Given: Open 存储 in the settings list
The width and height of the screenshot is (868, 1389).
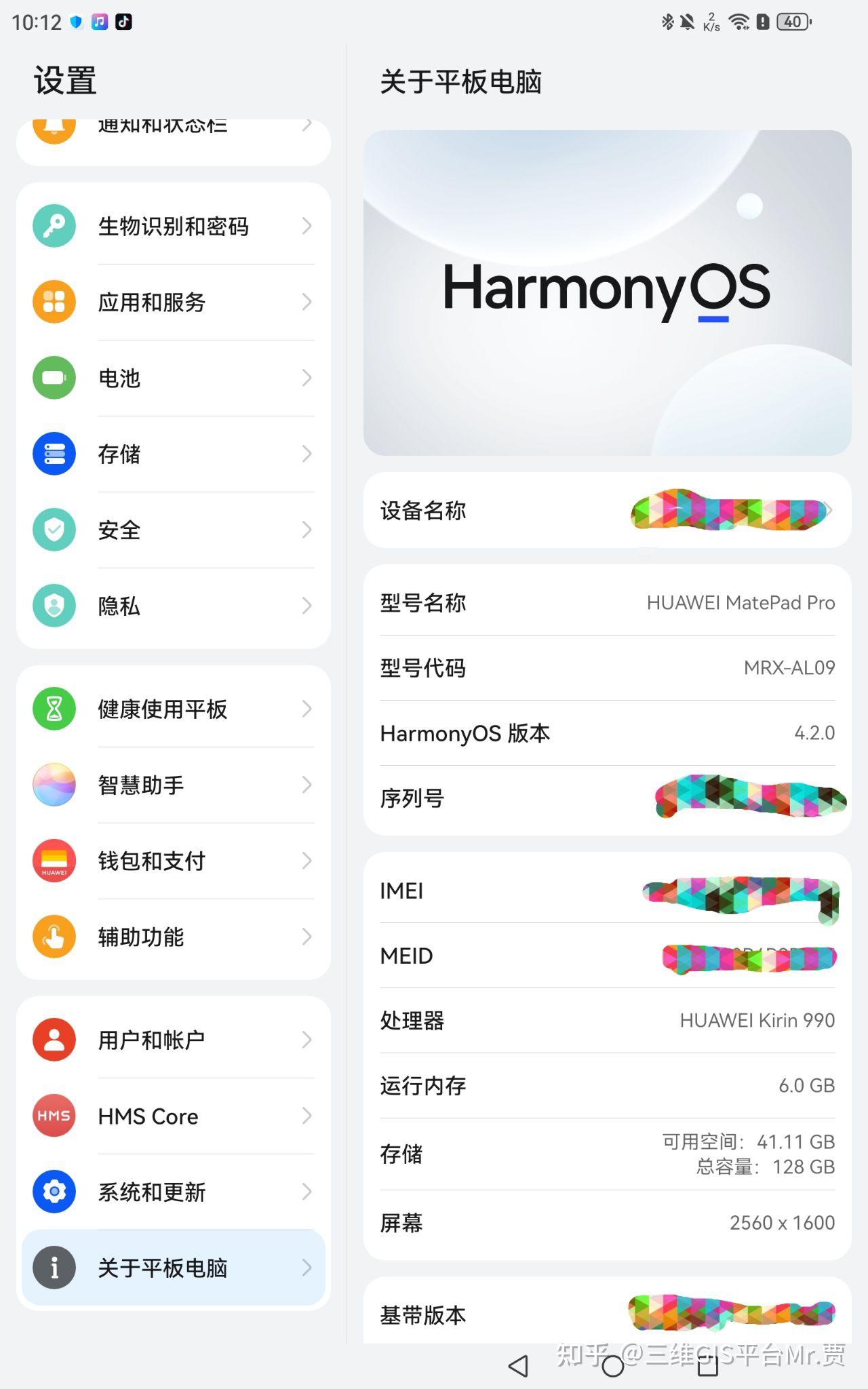Looking at the screenshot, I should click(x=173, y=454).
